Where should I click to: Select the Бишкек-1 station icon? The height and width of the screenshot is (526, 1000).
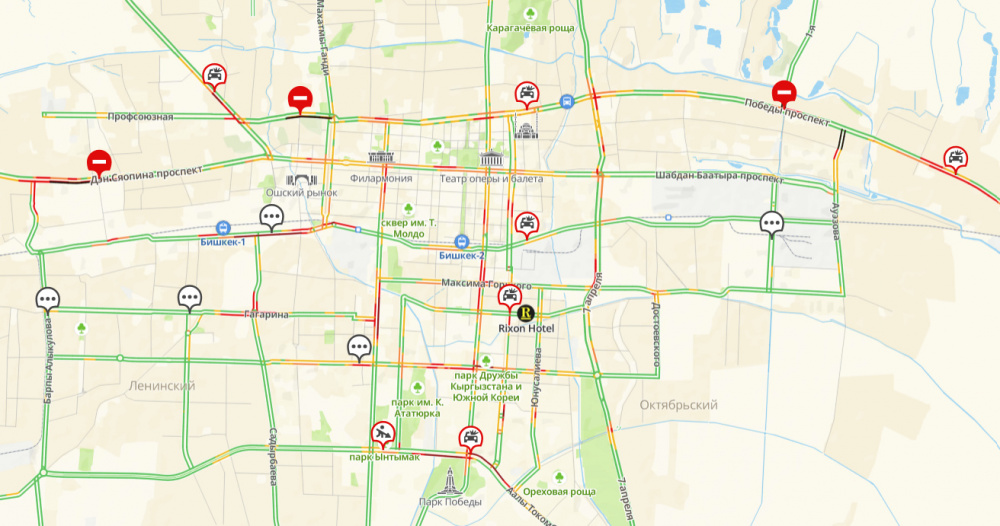click(221, 227)
